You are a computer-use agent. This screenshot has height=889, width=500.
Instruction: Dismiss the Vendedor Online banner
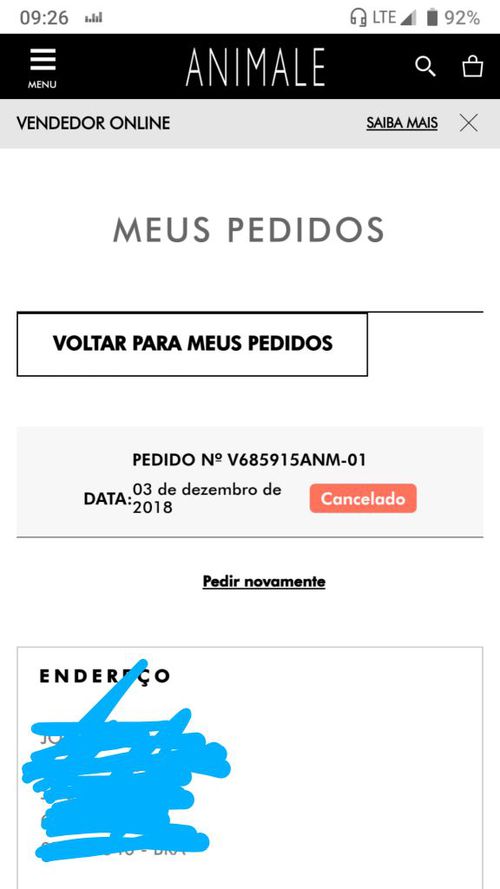(x=468, y=123)
